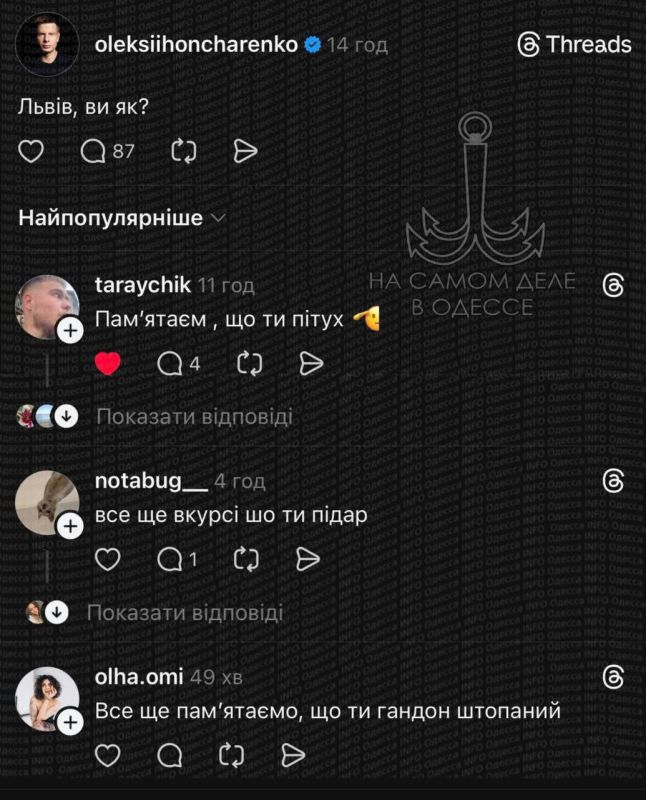The height and width of the screenshot is (800, 646).
Task: Like notabug__'s comment
Action: [x=108, y=558]
